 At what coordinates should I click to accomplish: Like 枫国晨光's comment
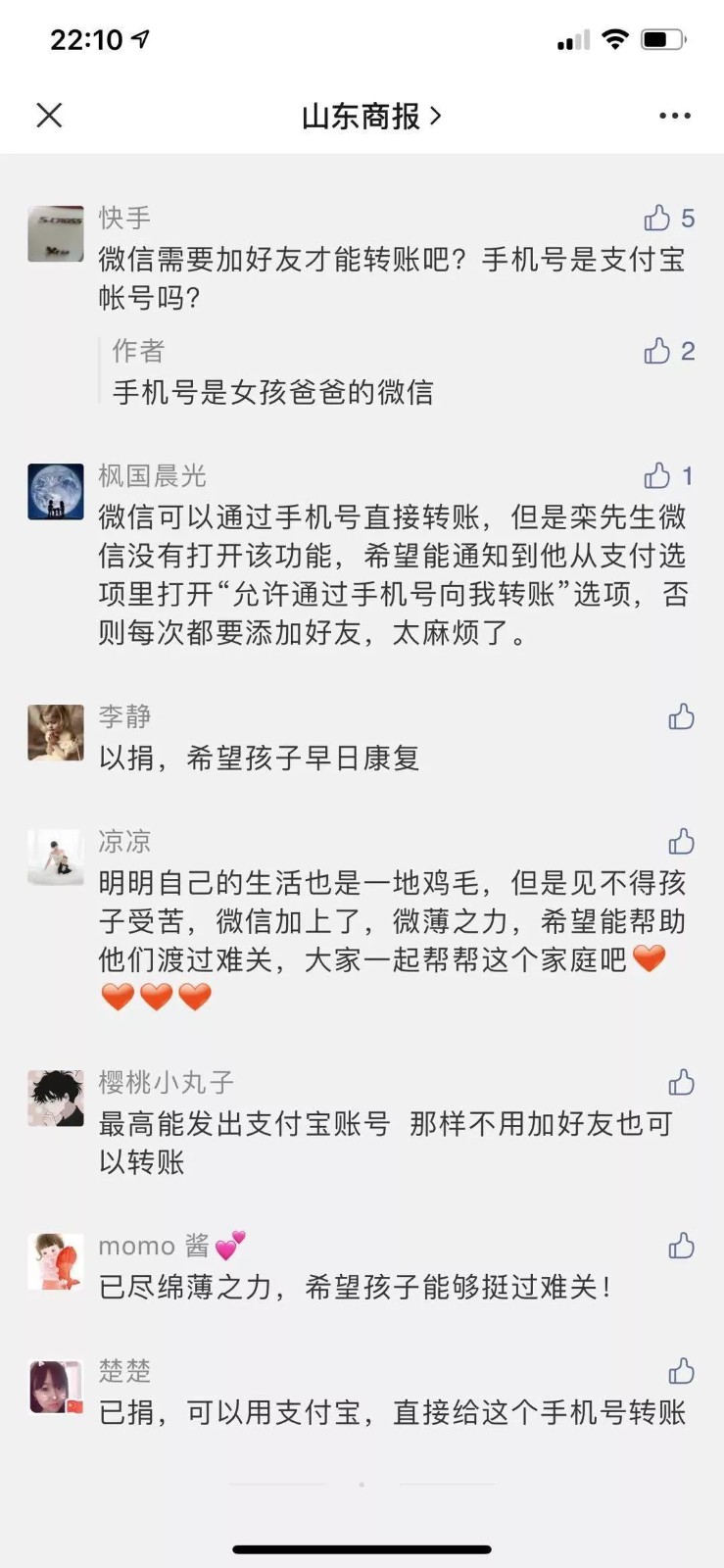click(657, 476)
